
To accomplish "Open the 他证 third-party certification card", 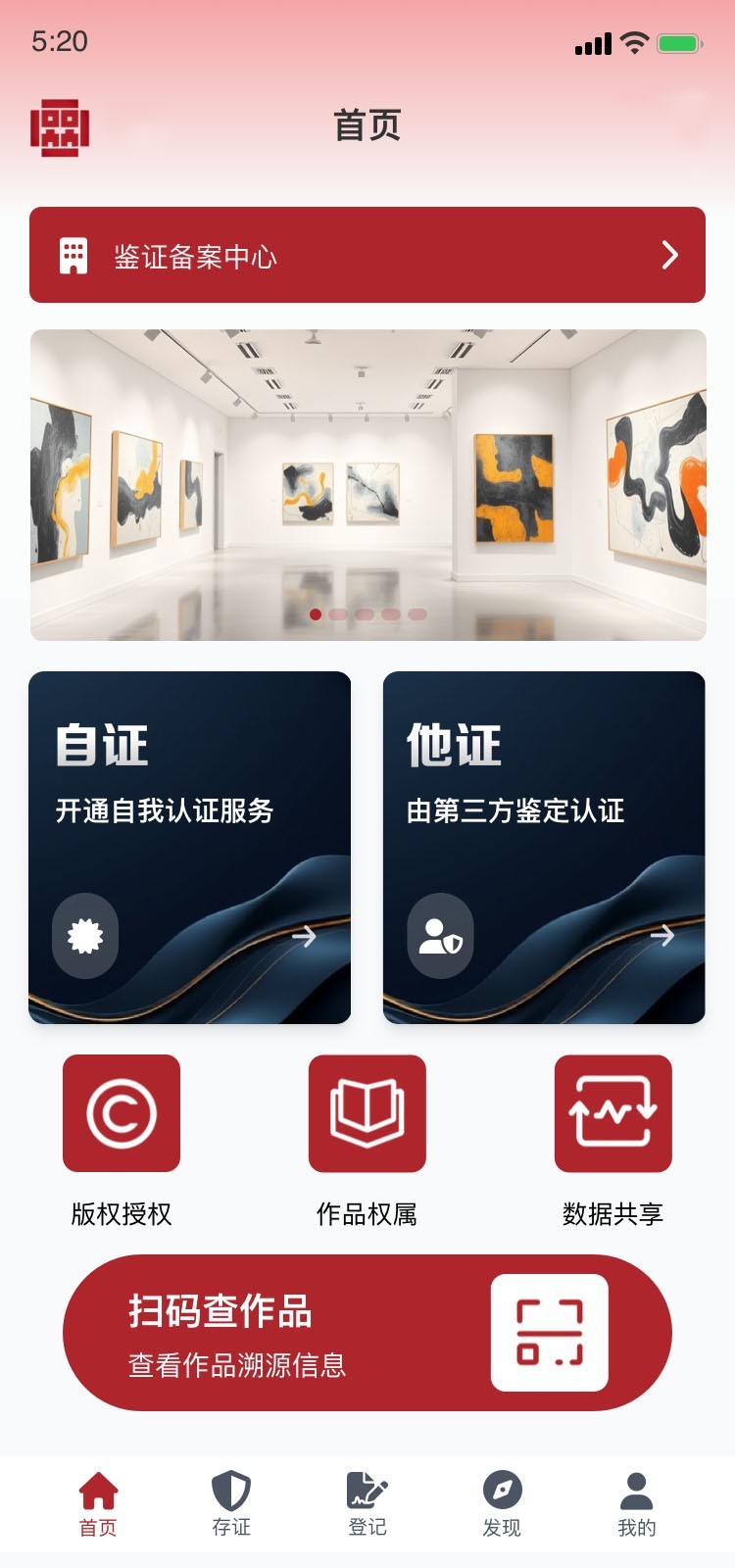I will click(544, 848).
